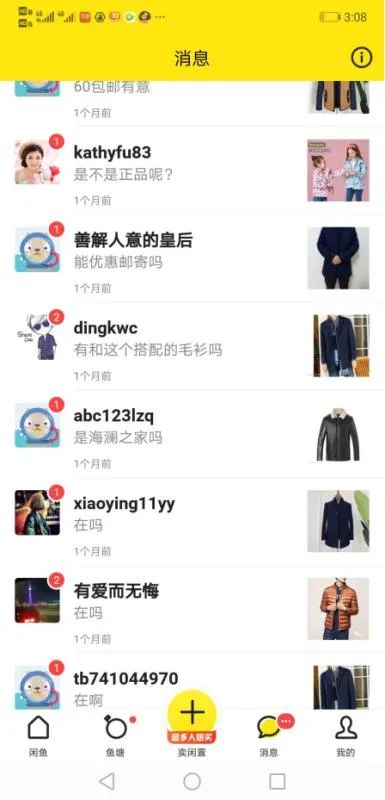Open the chat with abc123lzq

[192, 433]
